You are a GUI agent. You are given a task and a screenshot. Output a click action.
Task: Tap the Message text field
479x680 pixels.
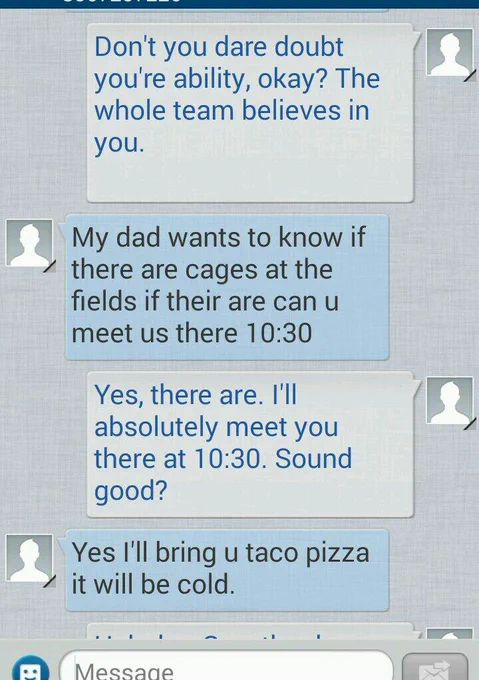[226, 666]
